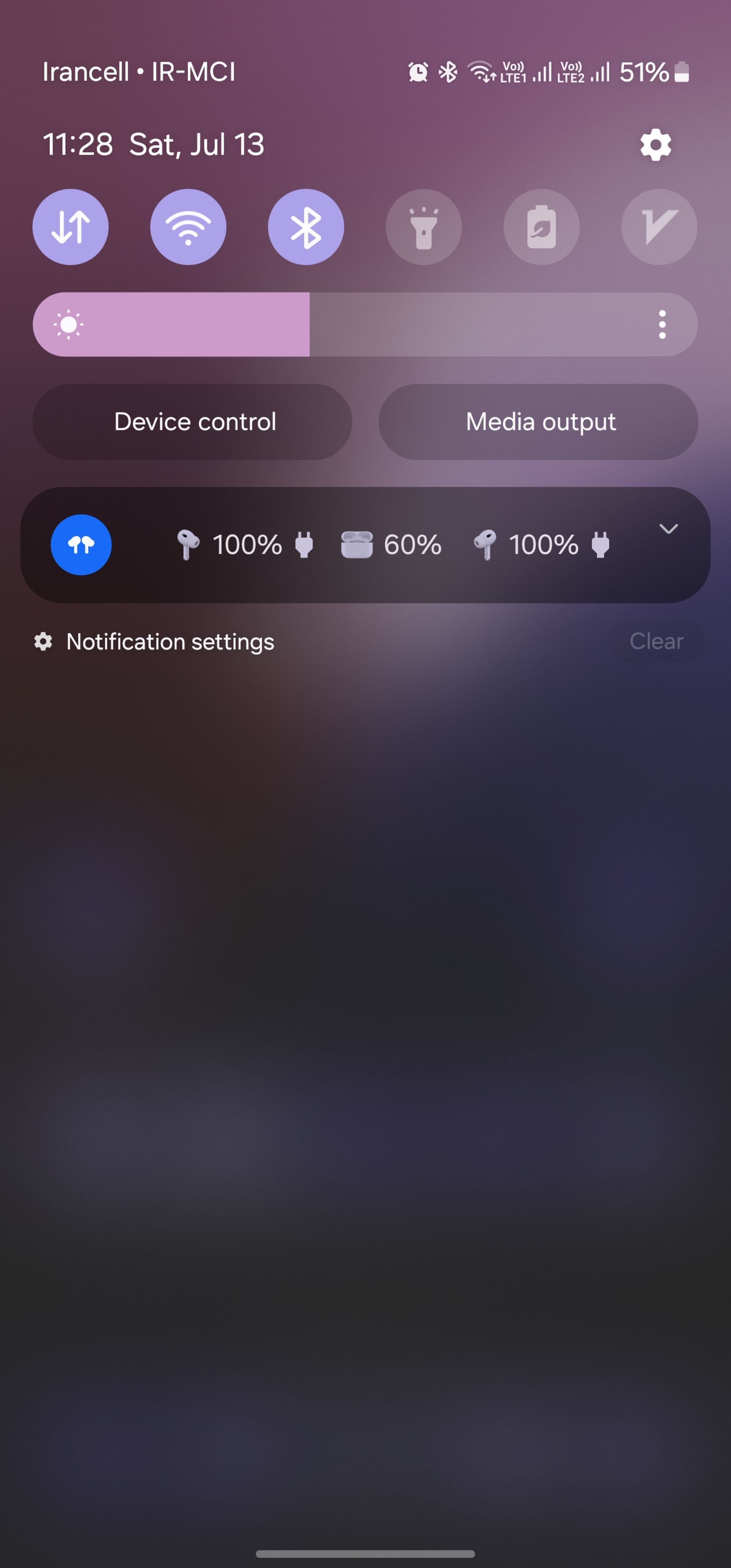Switch off the Bluetooth toggle
This screenshot has height=1568, width=731.
[306, 227]
